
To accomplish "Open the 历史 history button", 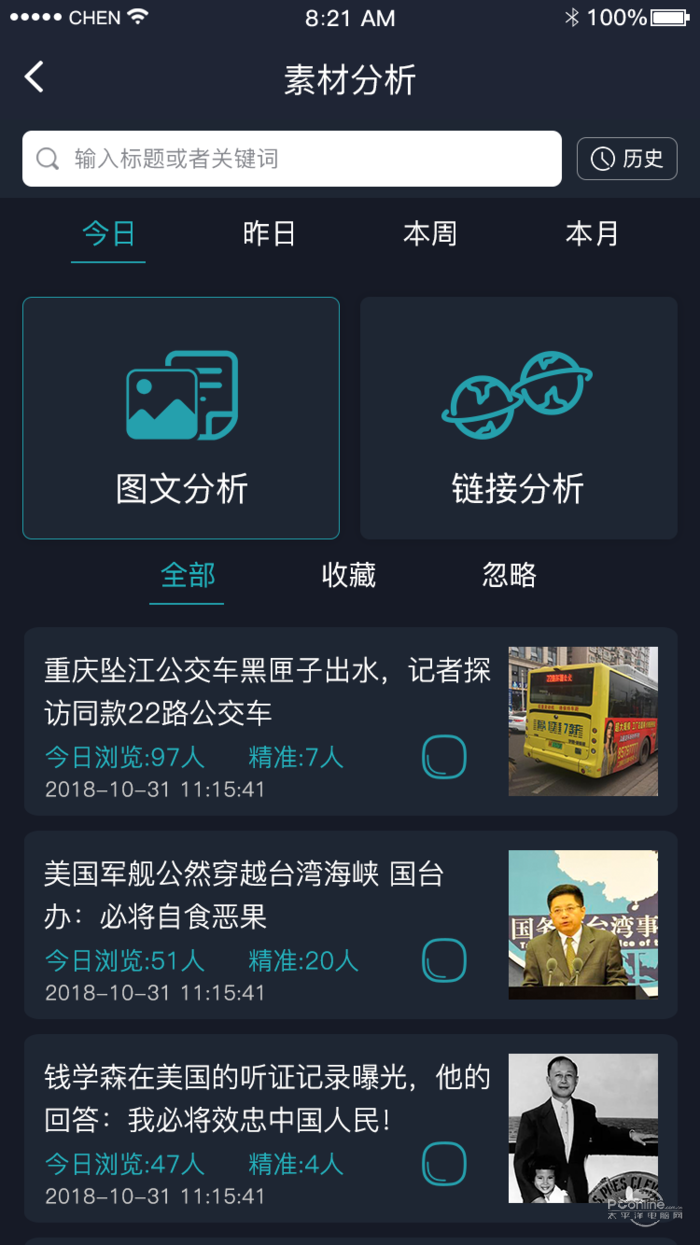I will tap(627, 159).
